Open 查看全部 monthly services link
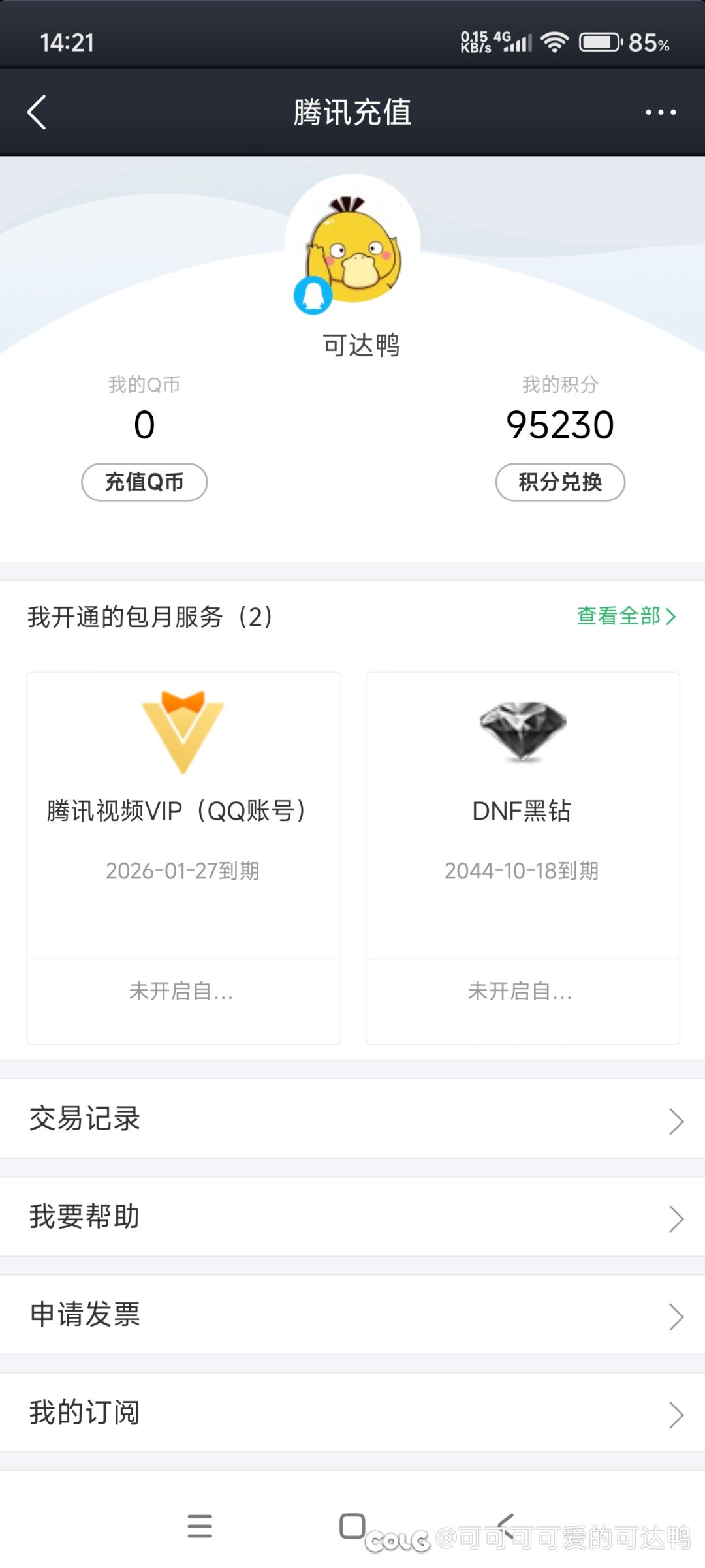The height and width of the screenshot is (1568, 705). [x=625, y=616]
